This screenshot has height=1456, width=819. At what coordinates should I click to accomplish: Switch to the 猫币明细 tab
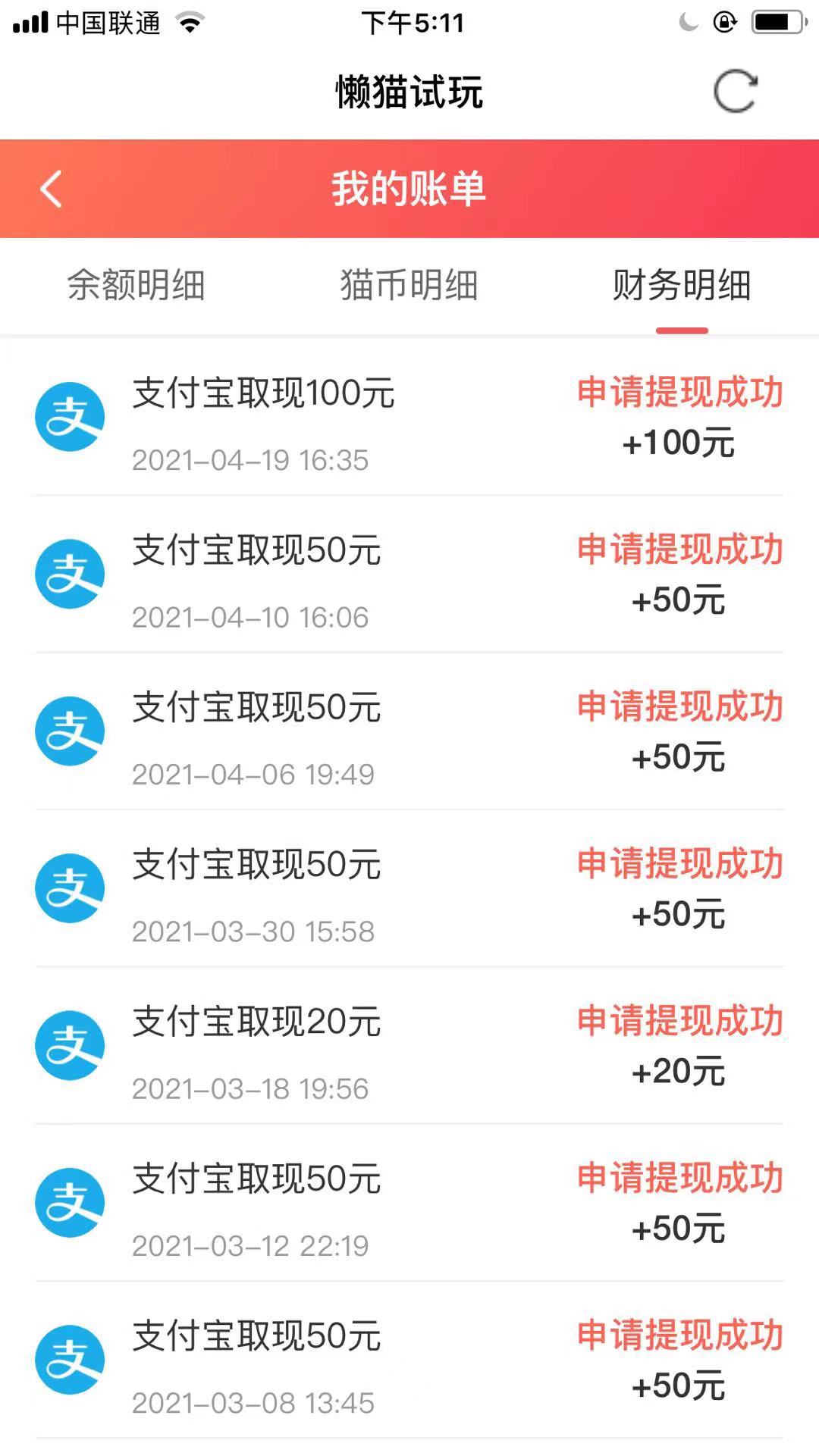click(409, 286)
